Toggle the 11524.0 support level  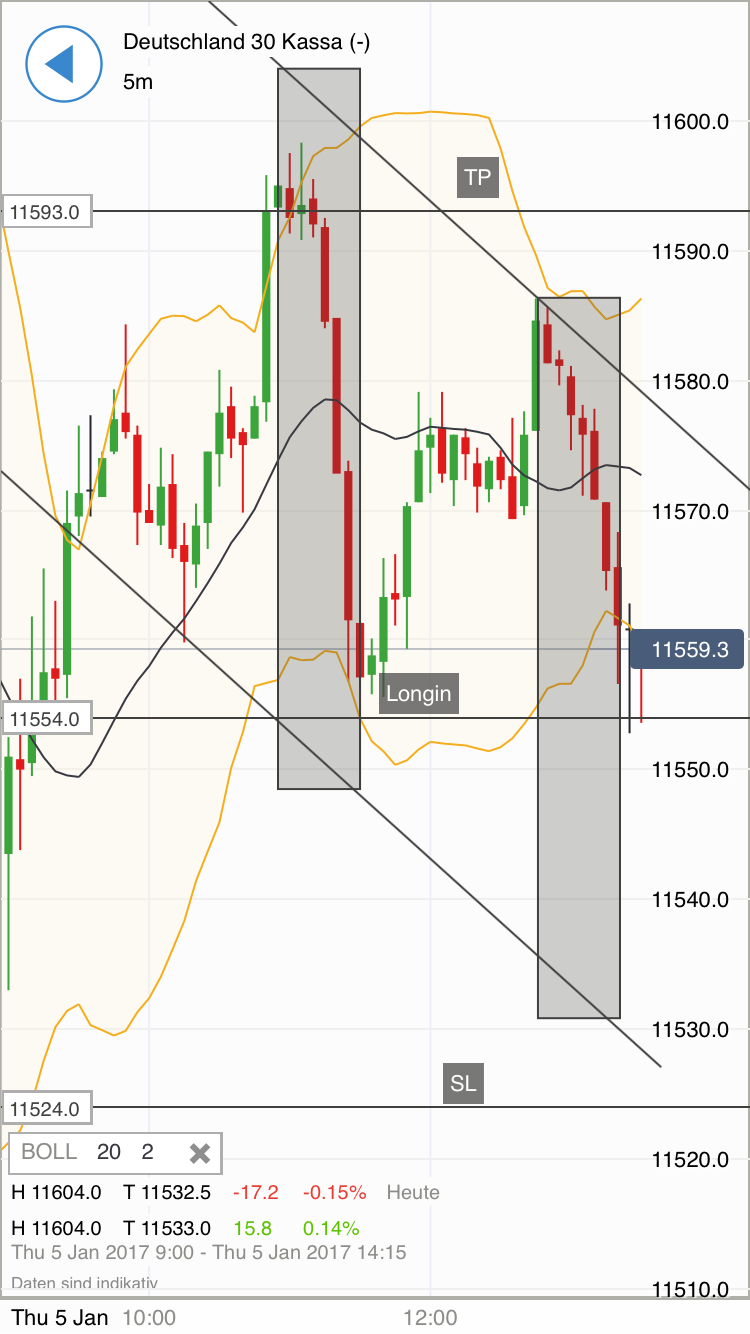pos(46,1108)
